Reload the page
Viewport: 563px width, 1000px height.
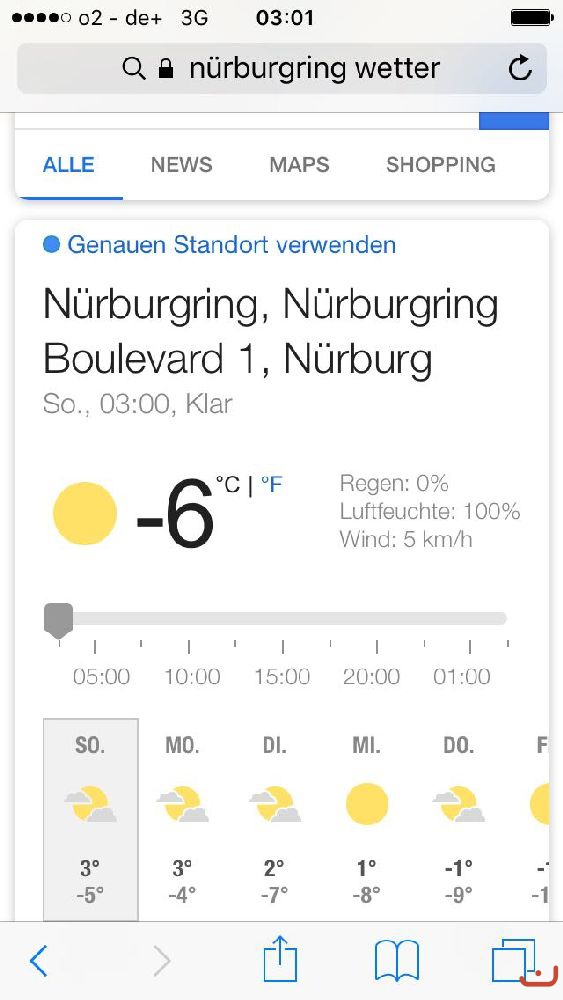click(520, 68)
